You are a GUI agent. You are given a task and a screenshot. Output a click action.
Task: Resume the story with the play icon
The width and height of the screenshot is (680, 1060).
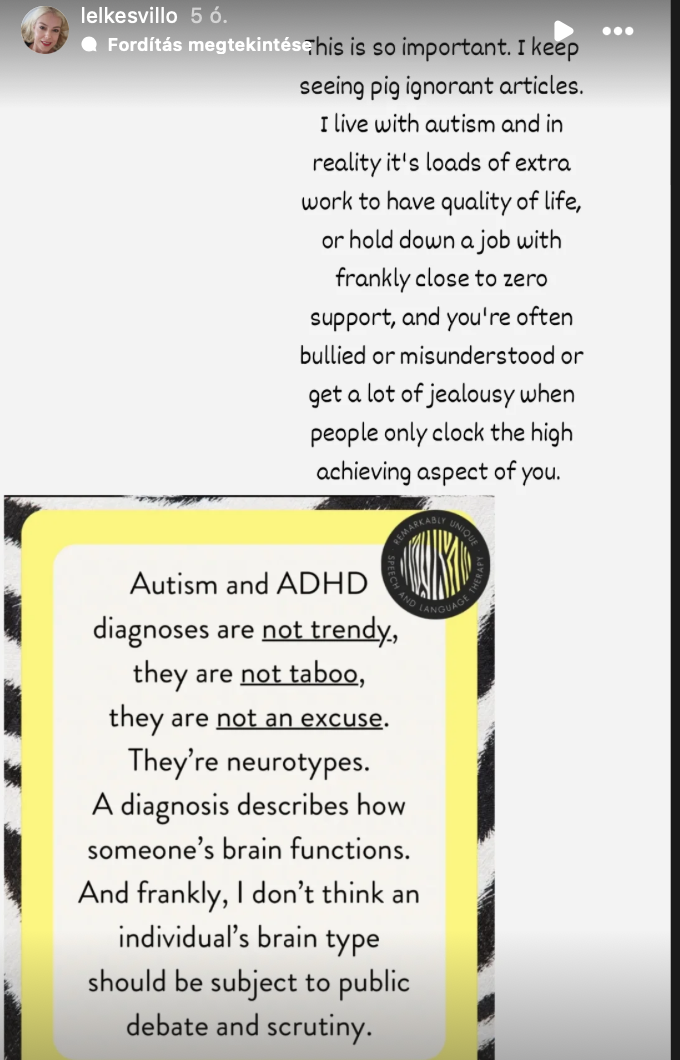564,31
